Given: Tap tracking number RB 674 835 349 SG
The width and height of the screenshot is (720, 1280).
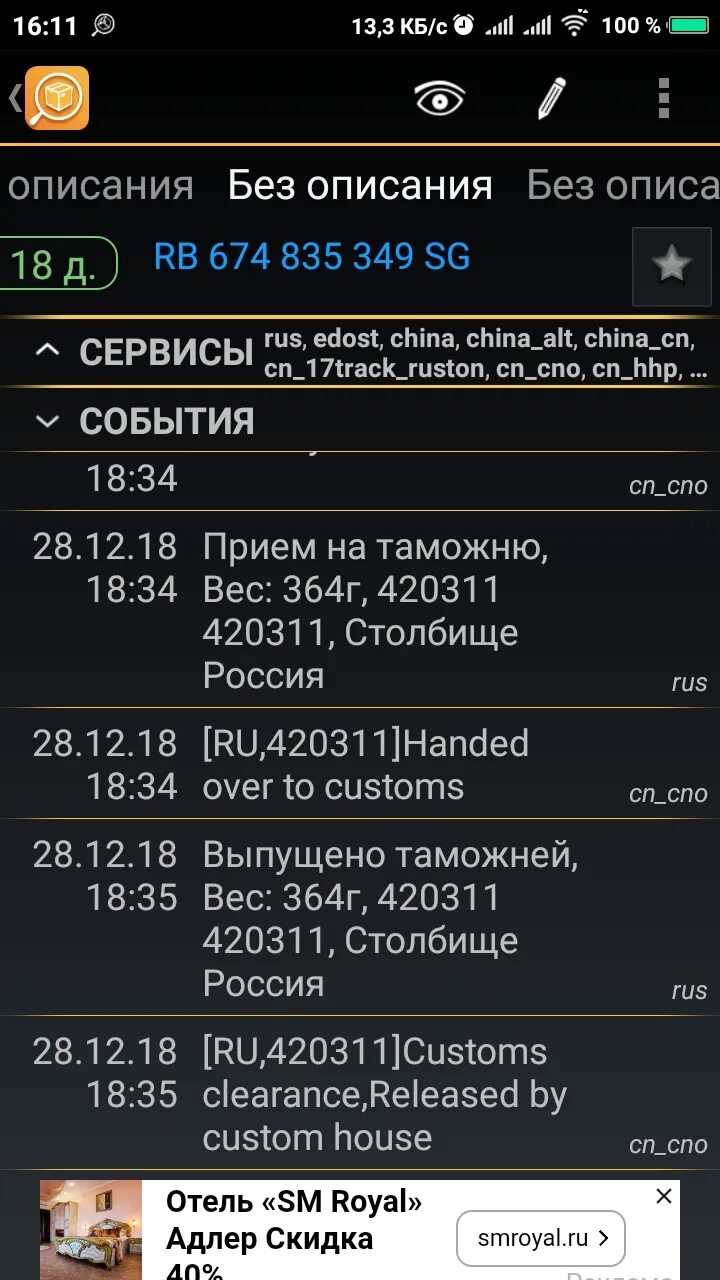Looking at the screenshot, I should [x=312, y=257].
